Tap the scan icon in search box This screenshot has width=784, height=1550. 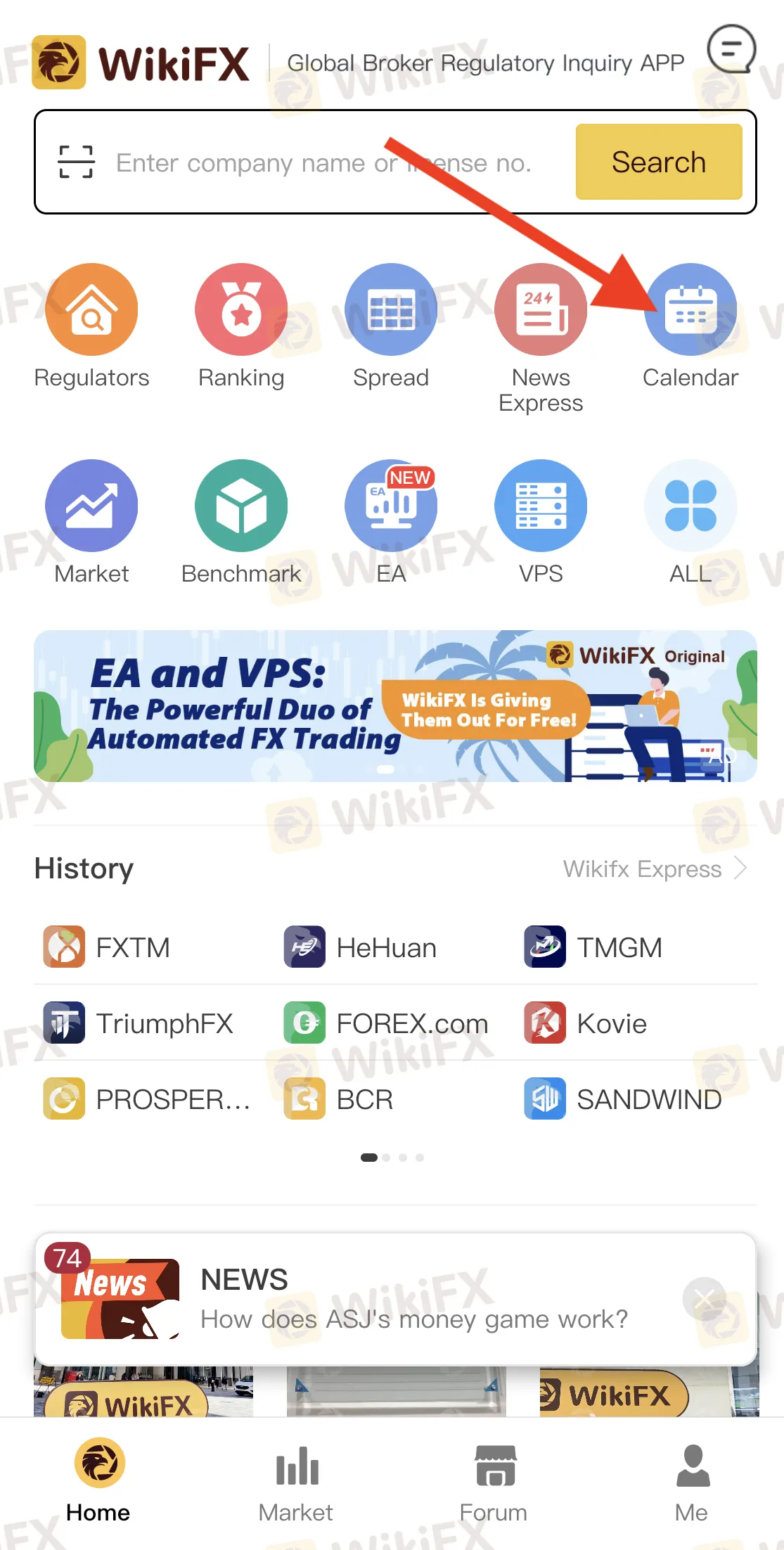[x=76, y=162]
